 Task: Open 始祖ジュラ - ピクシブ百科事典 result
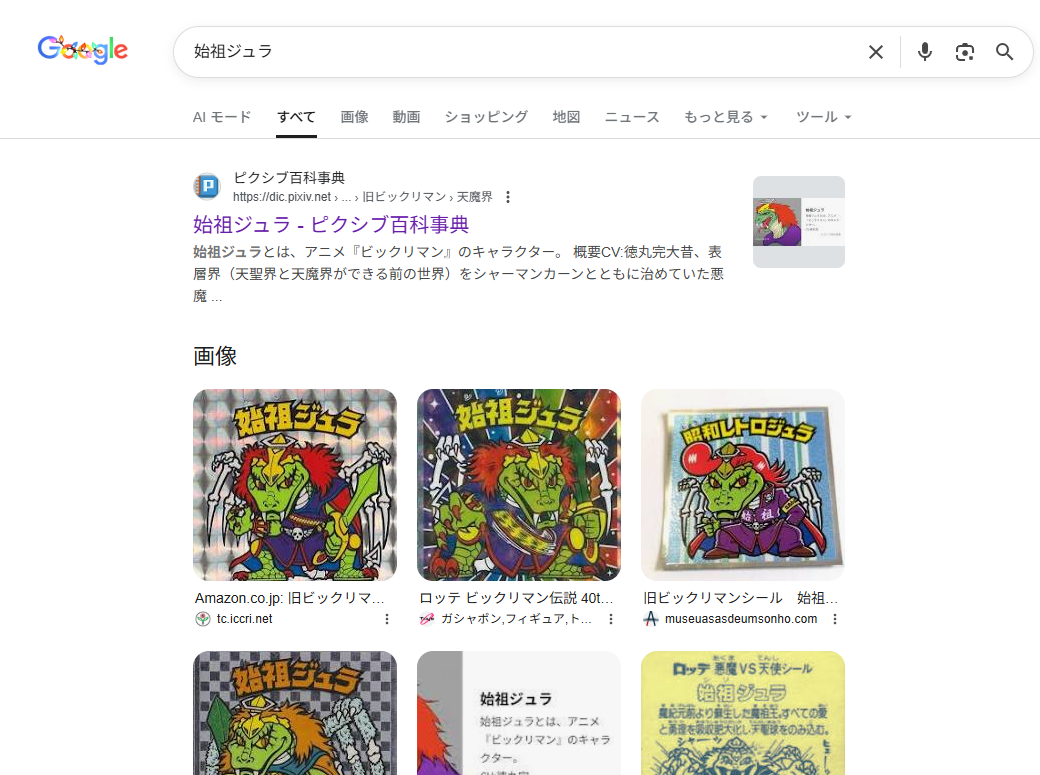click(331, 224)
